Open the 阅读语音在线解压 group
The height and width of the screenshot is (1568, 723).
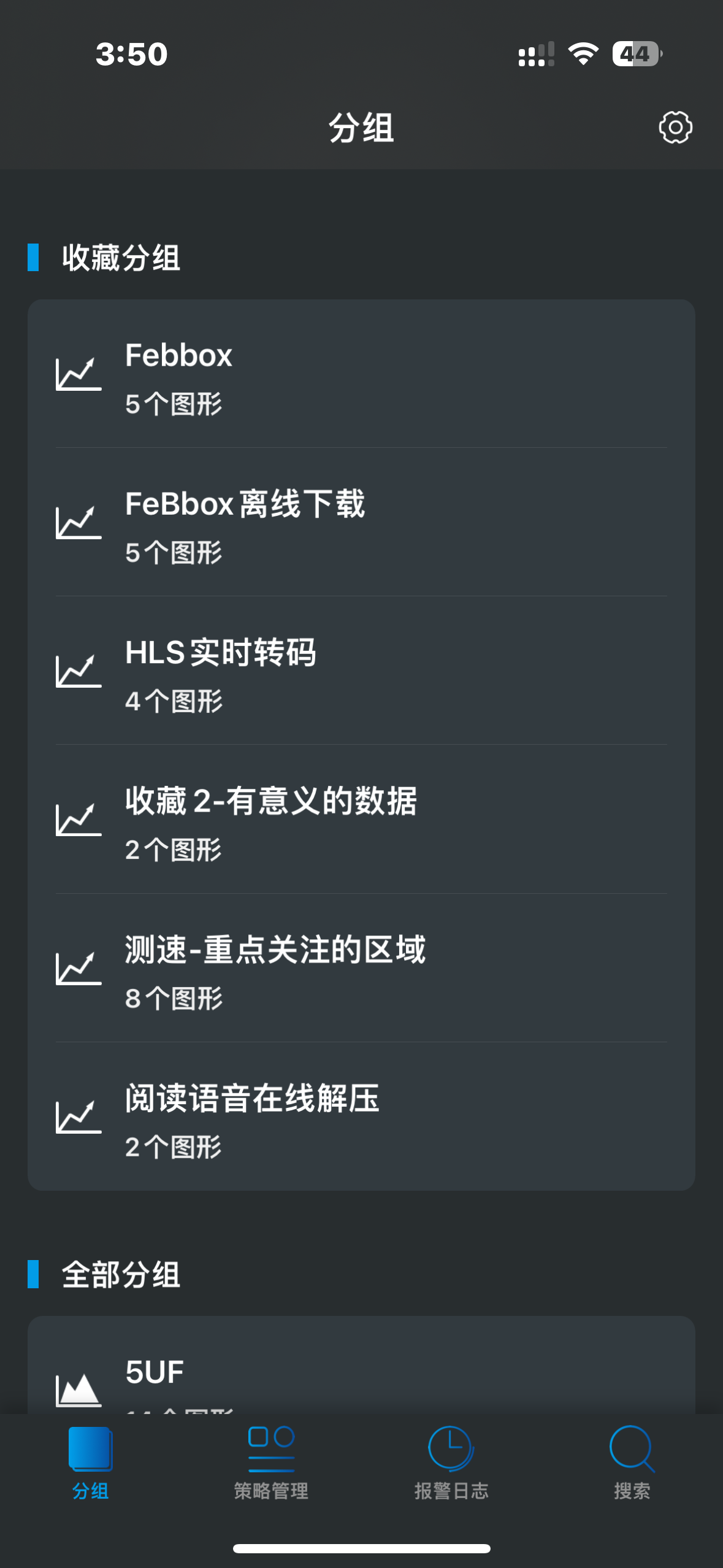pyautogui.click(x=361, y=1116)
